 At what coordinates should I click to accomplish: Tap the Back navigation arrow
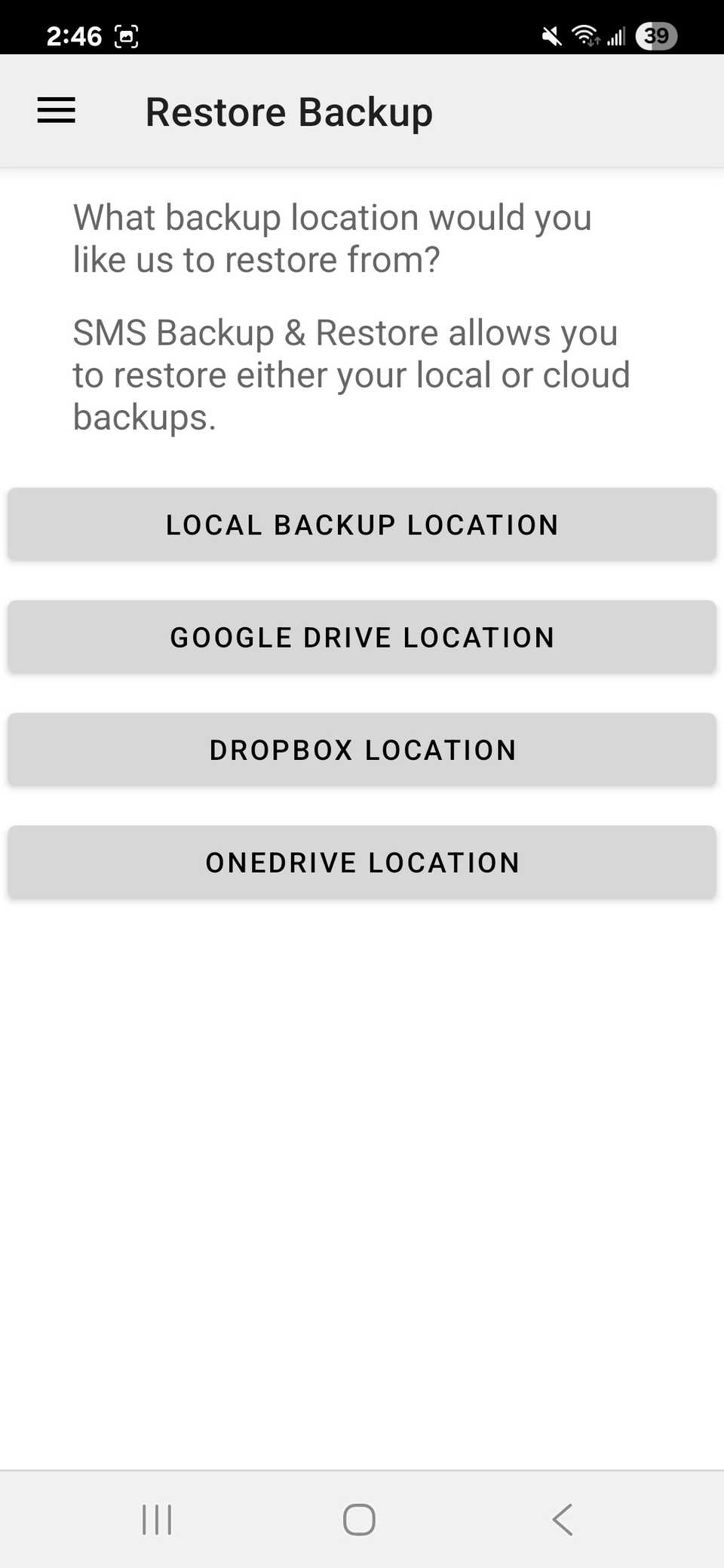point(562,1520)
